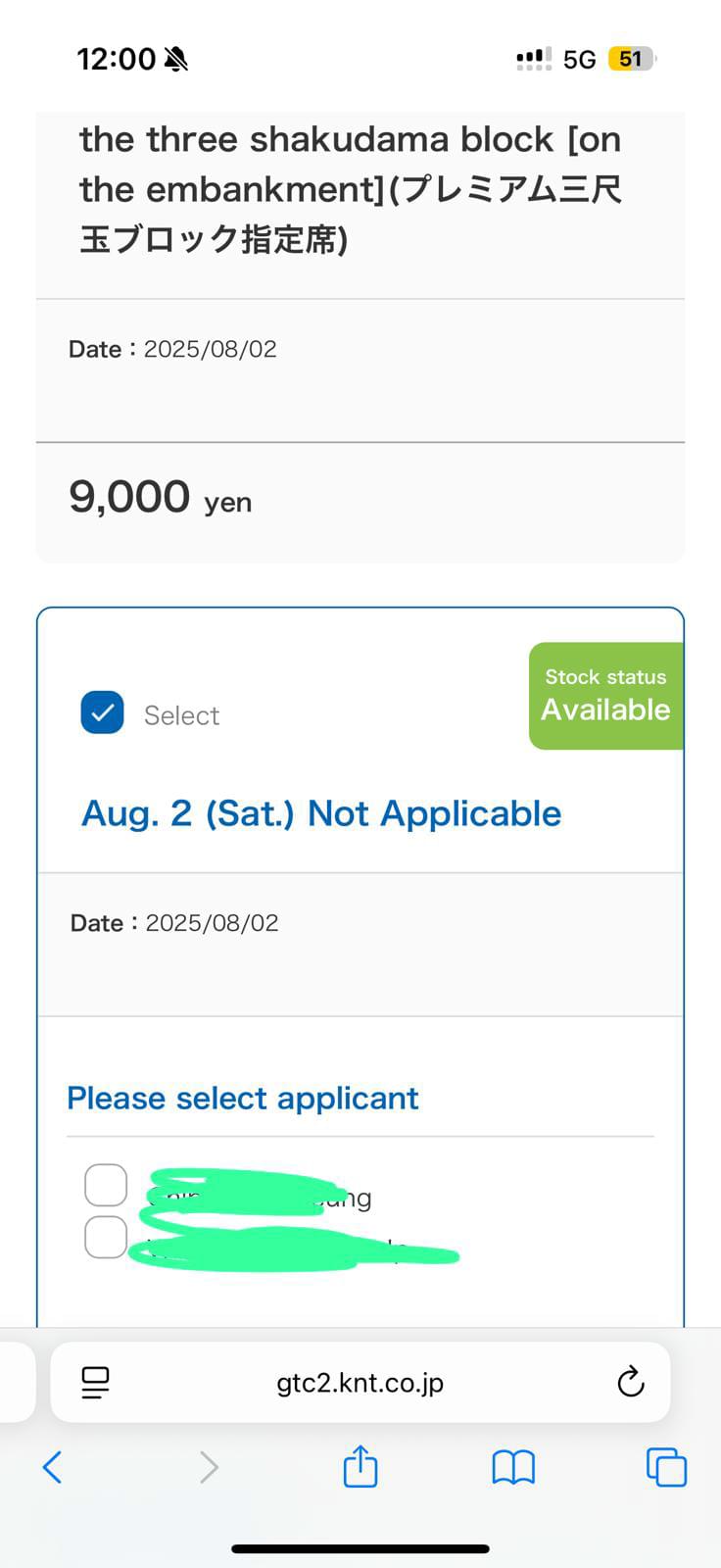Open the page settings icon in address bar
The image size is (721, 1568).
[x=95, y=1383]
